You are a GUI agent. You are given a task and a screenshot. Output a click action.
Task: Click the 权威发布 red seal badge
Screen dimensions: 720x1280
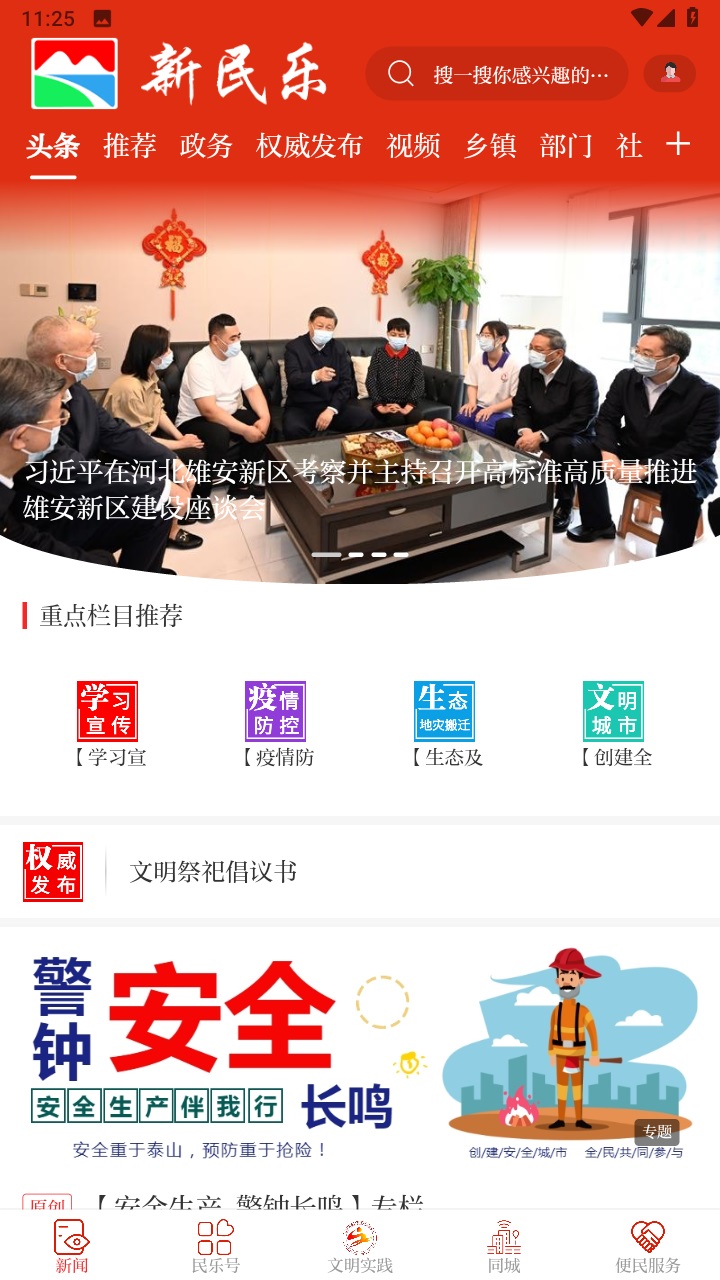tap(53, 871)
